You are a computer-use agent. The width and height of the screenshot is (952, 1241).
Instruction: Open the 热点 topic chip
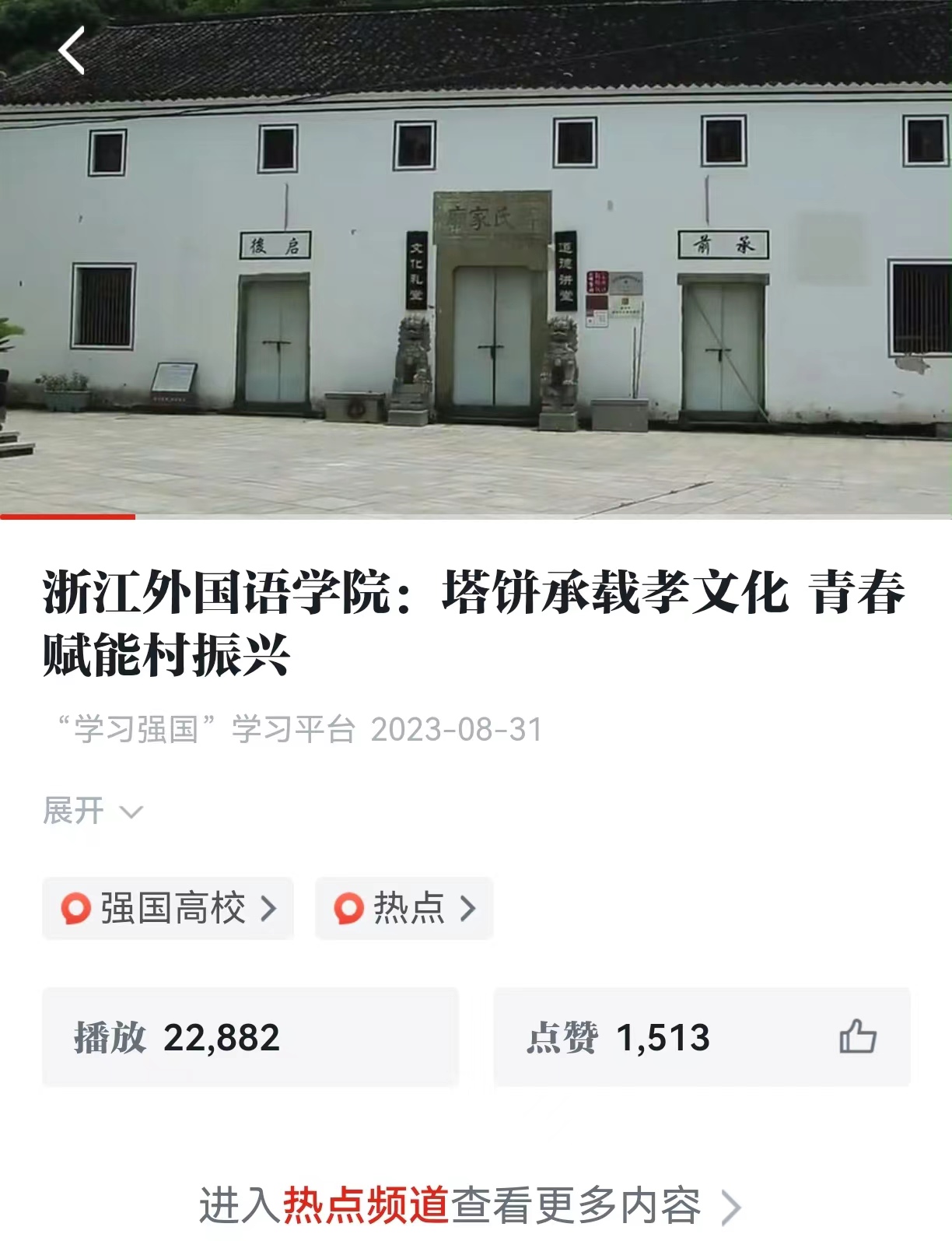pos(404,908)
